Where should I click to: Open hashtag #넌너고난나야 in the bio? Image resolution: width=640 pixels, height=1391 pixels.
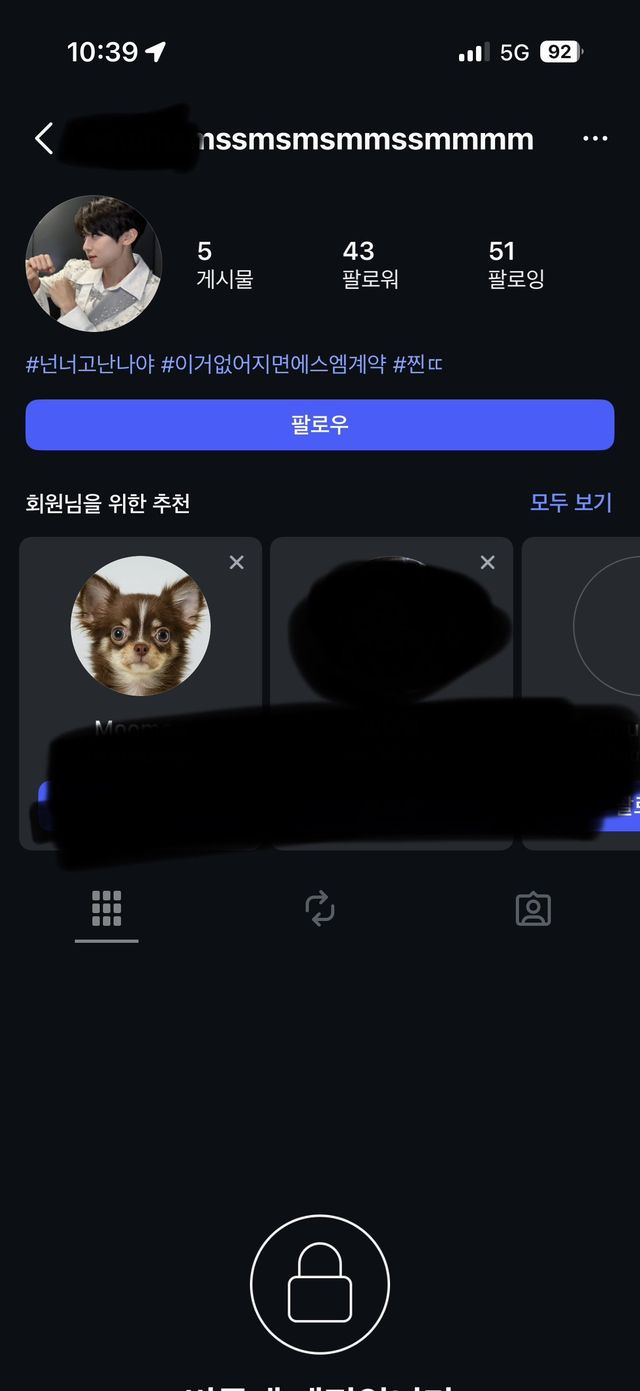pos(90,364)
